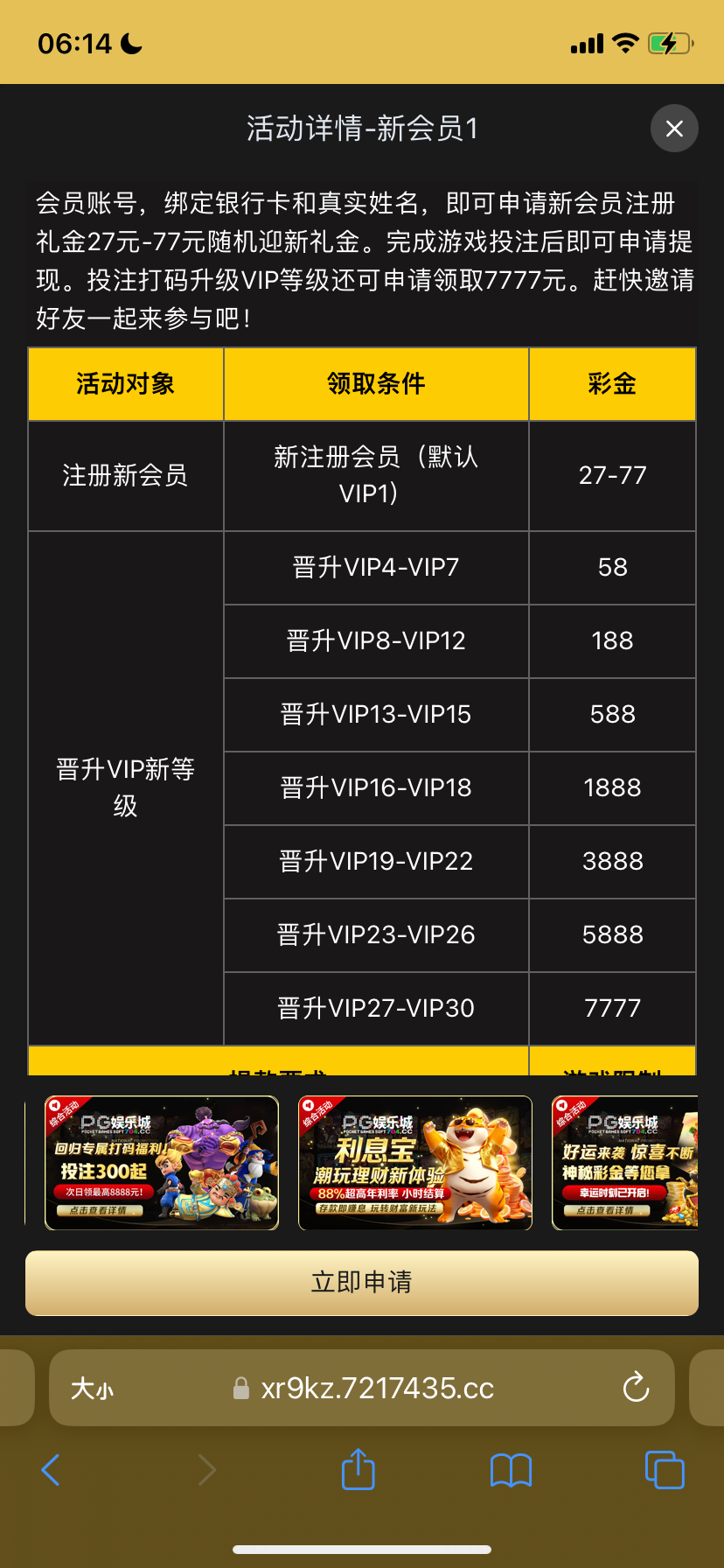Tap the address bar URL
The width and height of the screenshot is (724, 1568).
376,1389
